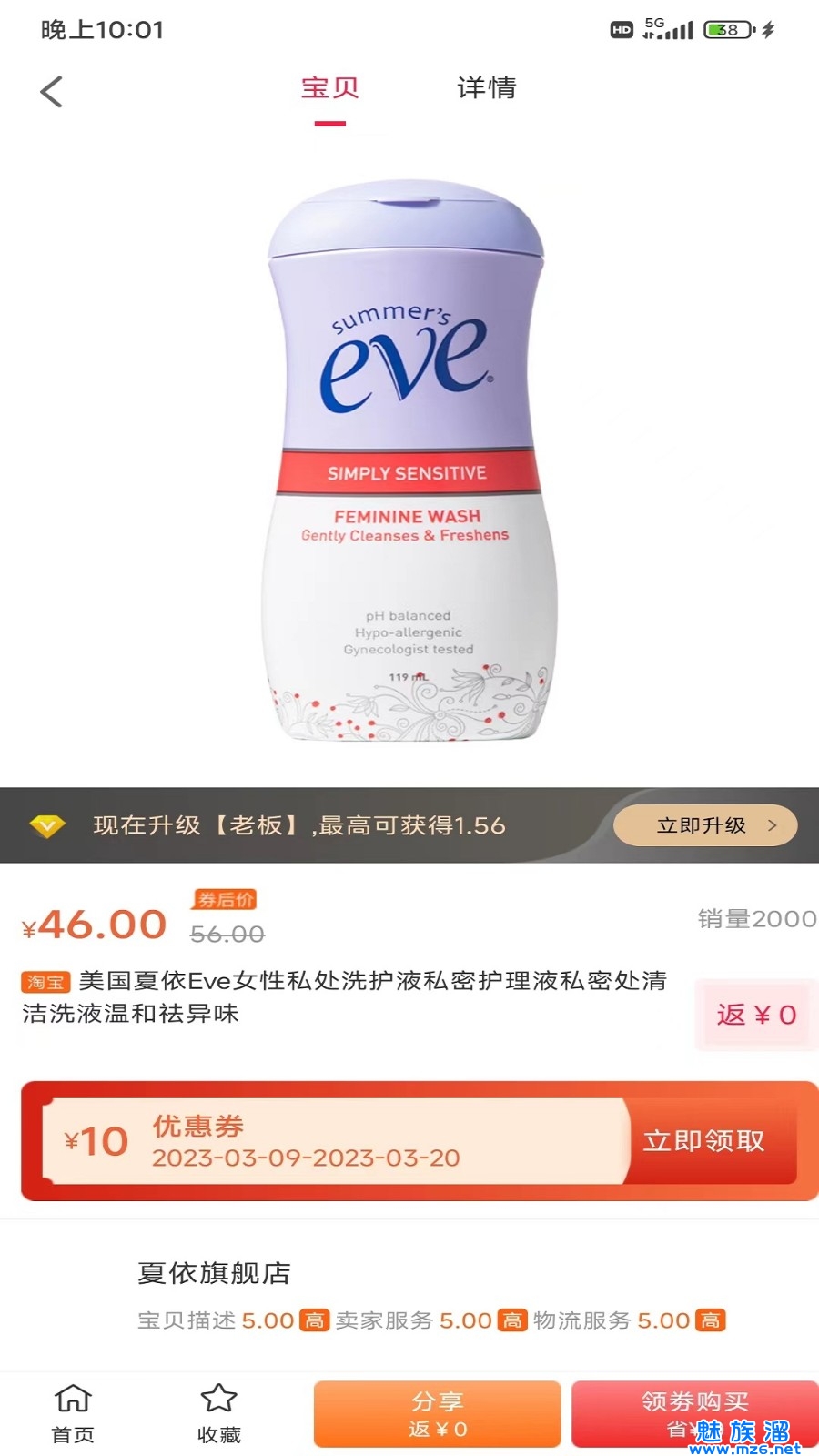Tap 分享 share button
The image size is (819, 1456).
click(x=437, y=1413)
